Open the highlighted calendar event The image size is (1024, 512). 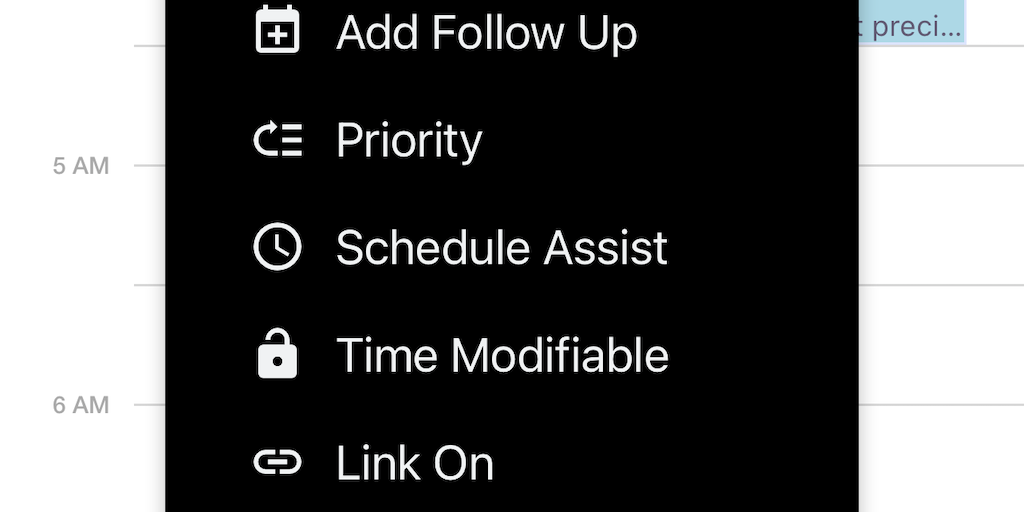[x=912, y=24]
